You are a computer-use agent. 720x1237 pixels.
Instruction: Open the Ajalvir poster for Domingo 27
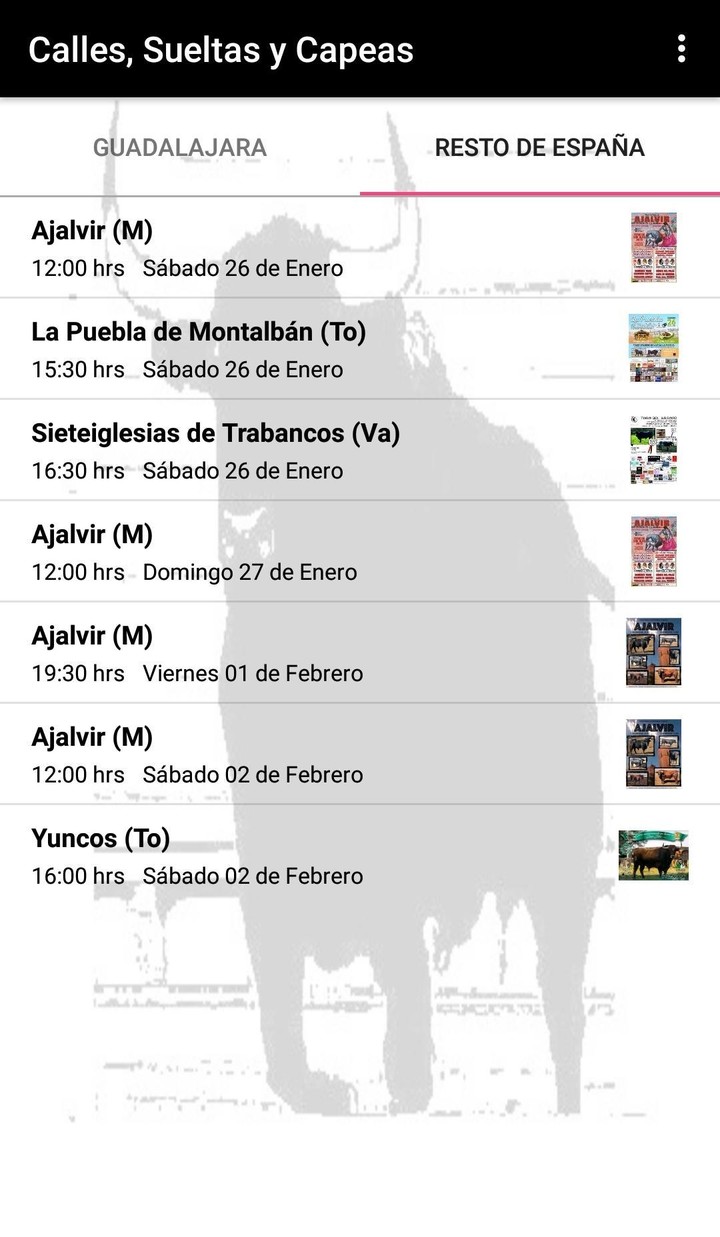click(x=654, y=551)
